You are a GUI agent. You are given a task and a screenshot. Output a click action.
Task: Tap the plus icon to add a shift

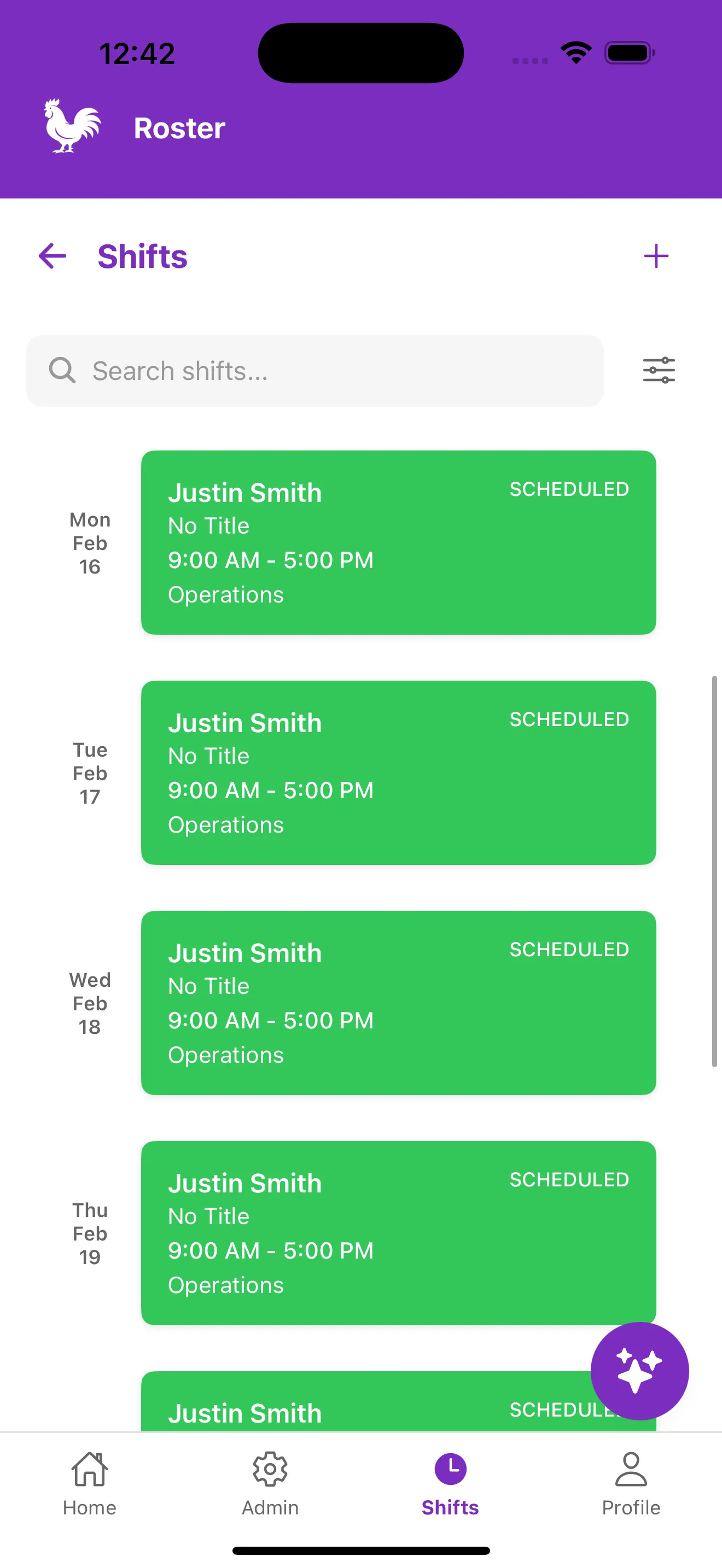pos(656,256)
